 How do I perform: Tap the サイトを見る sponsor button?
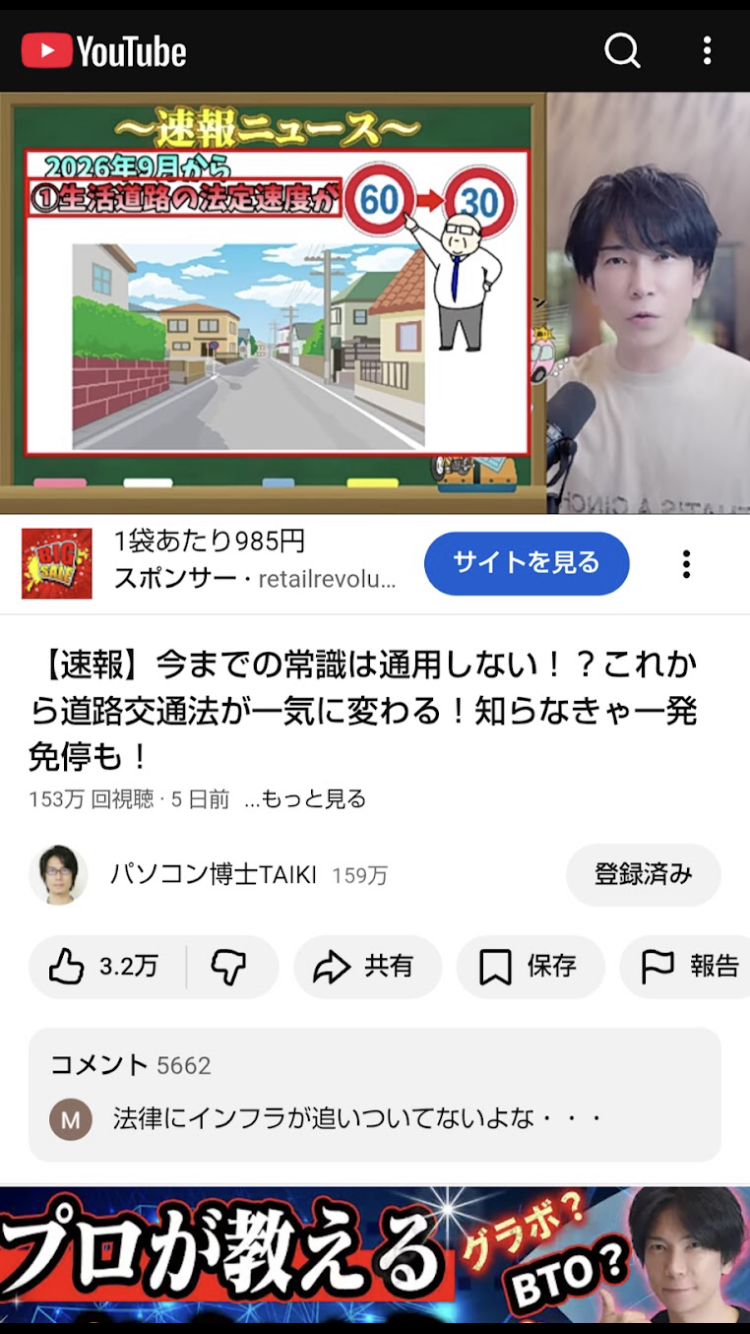pos(526,563)
